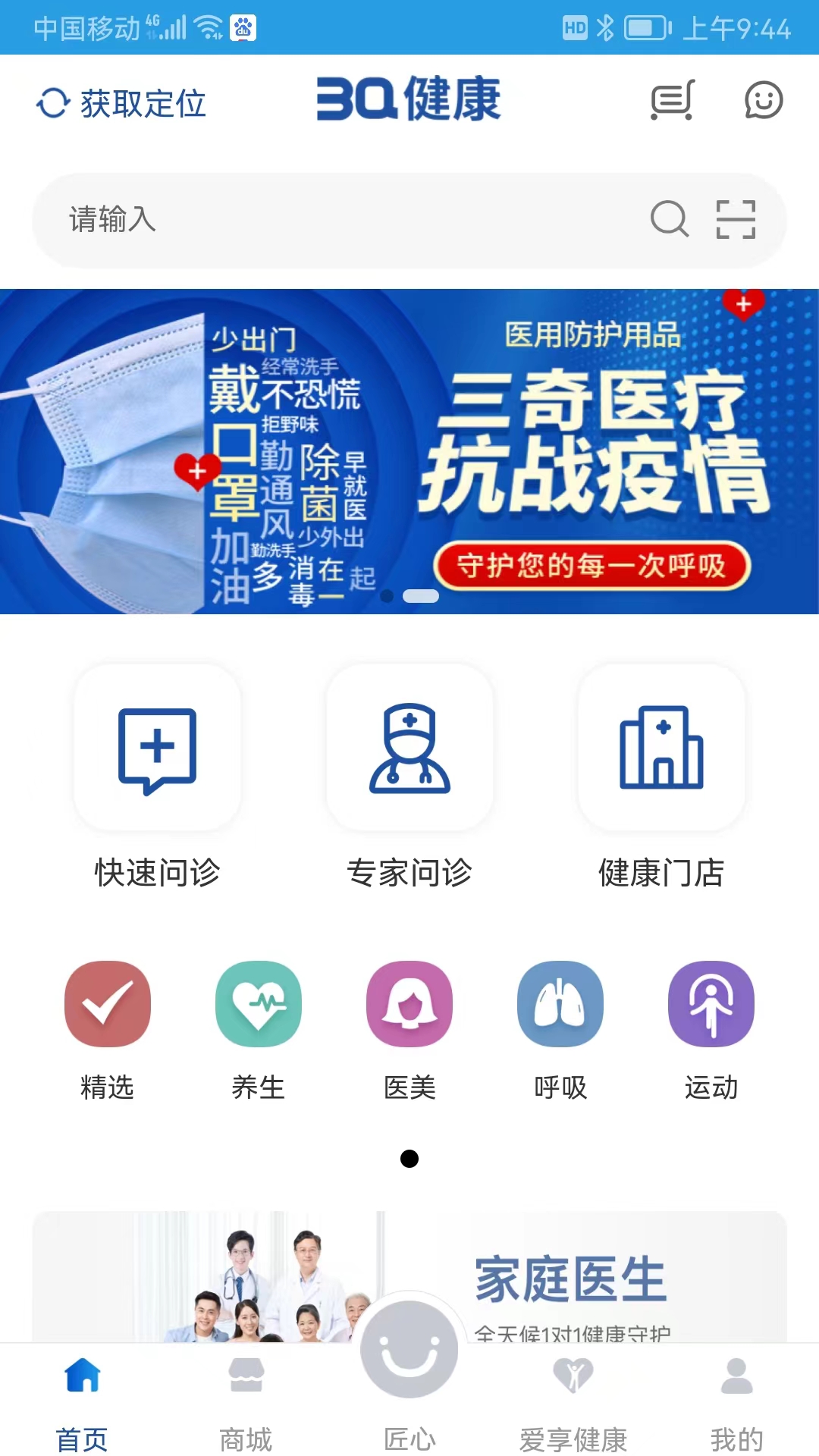Switch to the 商城 tab
The height and width of the screenshot is (1456, 819).
[246, 1403]
